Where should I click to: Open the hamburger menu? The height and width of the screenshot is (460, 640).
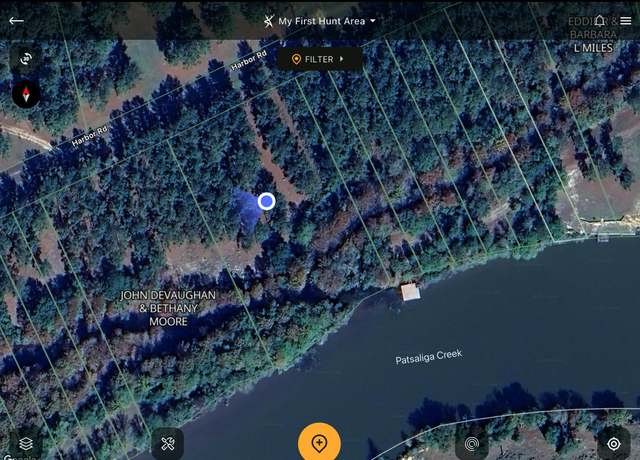pos(626,20)
